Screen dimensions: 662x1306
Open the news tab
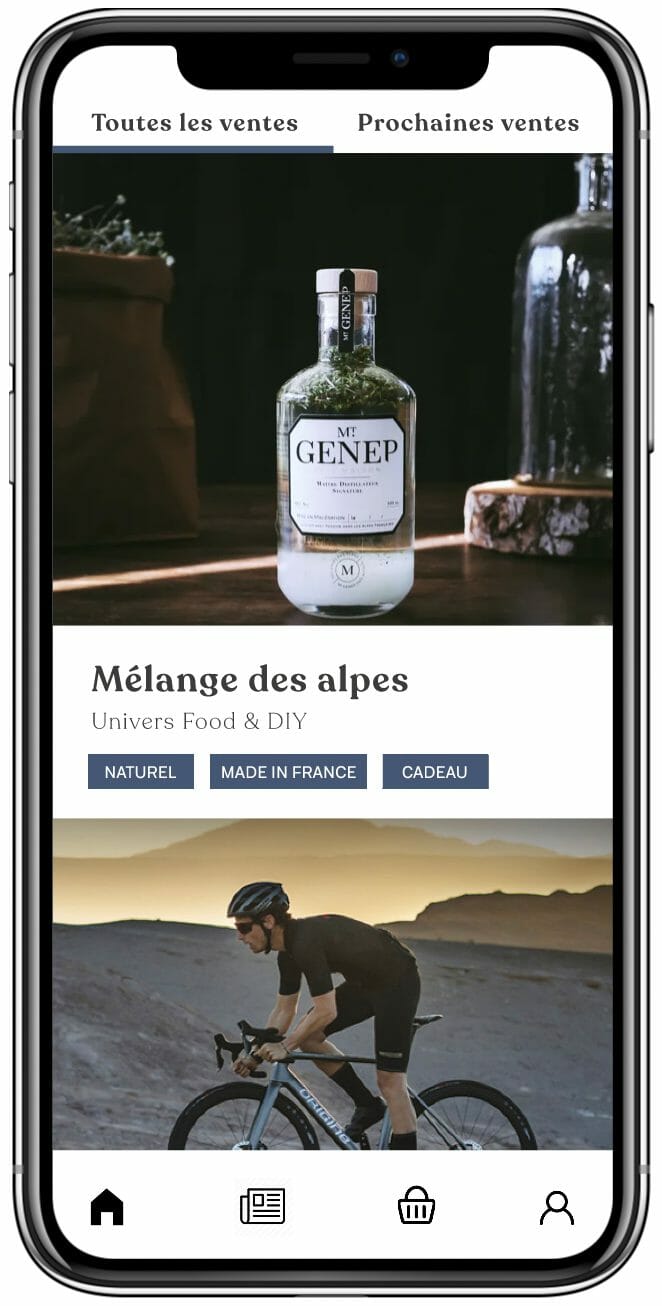coord(262,1206)
